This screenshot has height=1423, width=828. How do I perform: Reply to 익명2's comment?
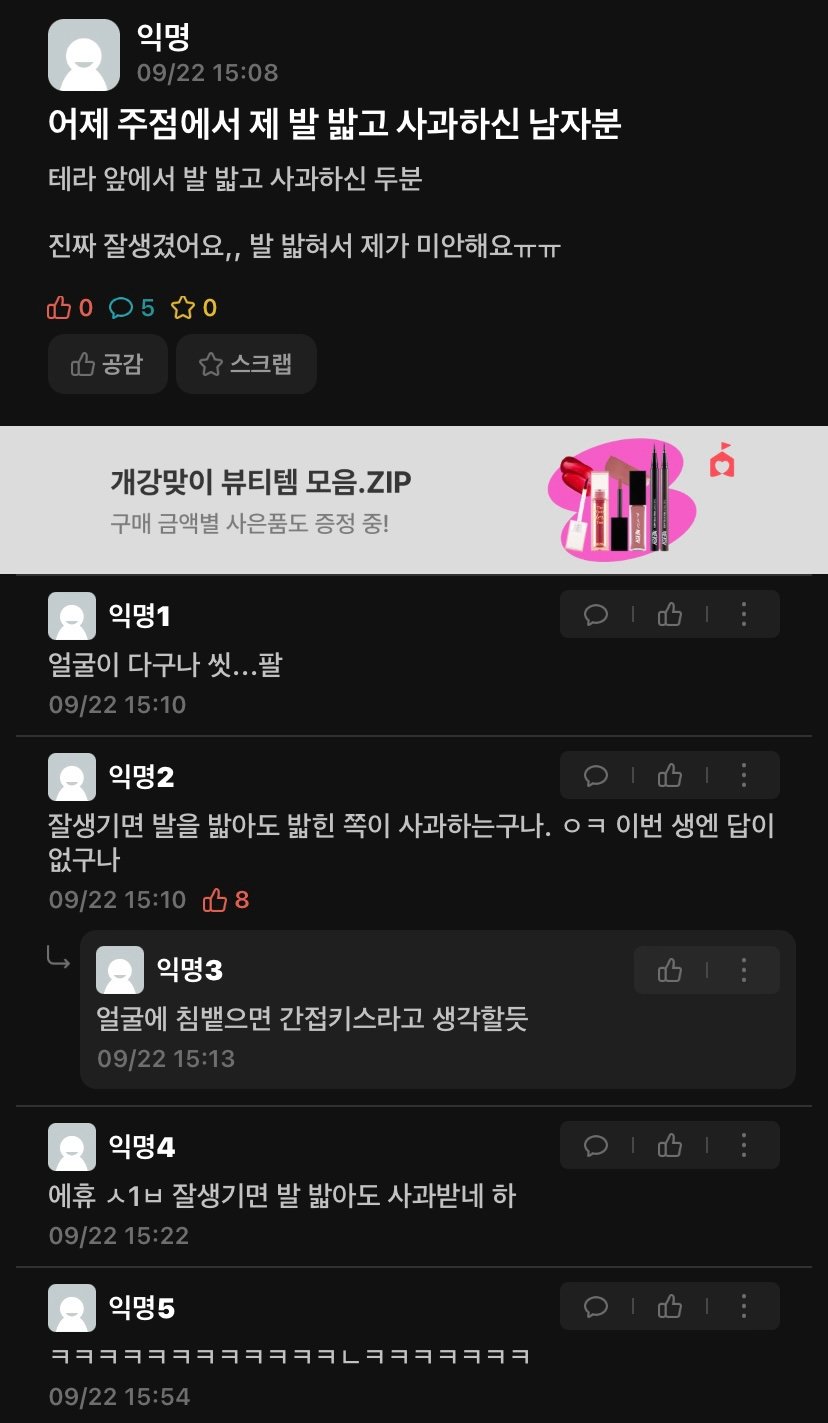[596, 775]
